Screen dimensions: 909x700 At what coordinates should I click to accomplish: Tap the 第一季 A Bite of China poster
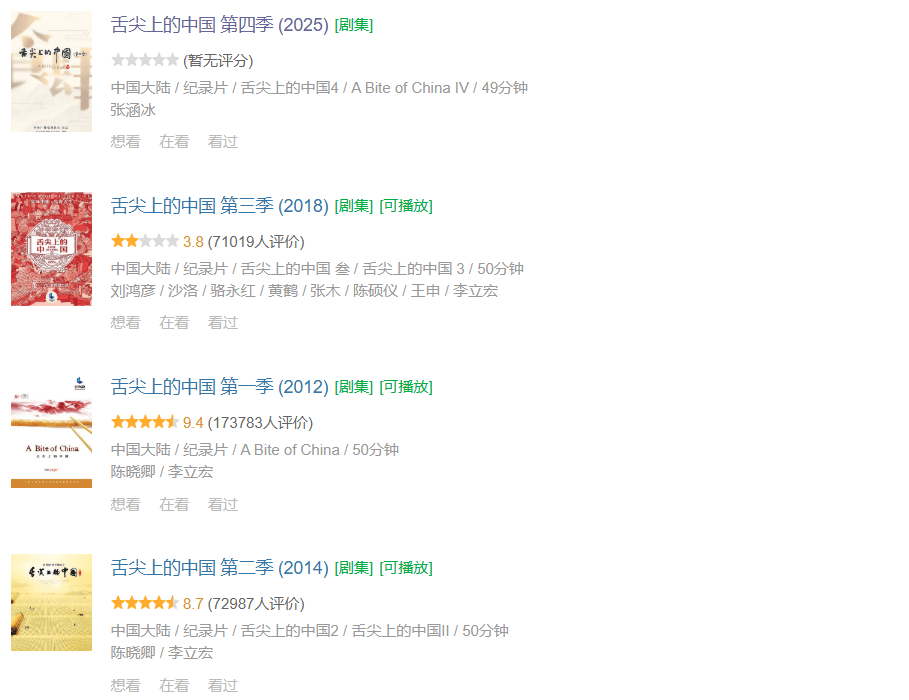click(x=51, y=432)
